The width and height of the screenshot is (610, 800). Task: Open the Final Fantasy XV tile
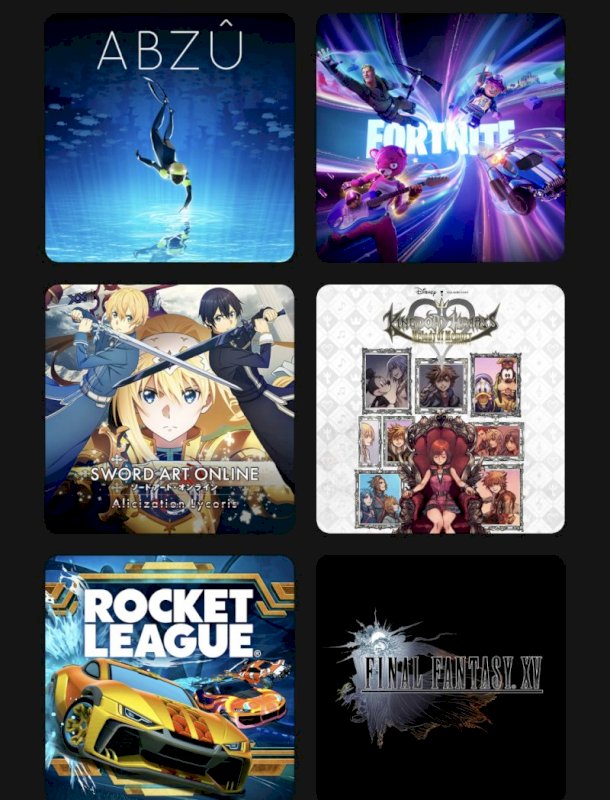(441, 678)
